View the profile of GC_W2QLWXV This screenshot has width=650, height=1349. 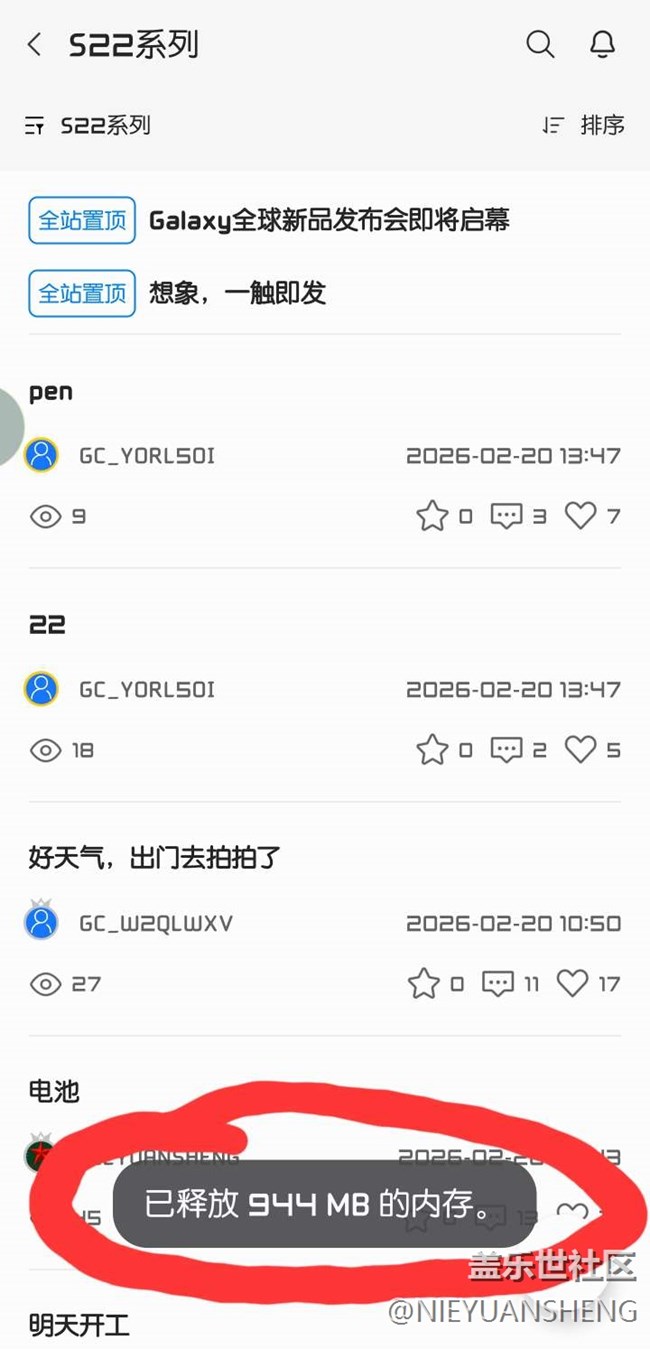pyautogui.click(x=155, y=923)
